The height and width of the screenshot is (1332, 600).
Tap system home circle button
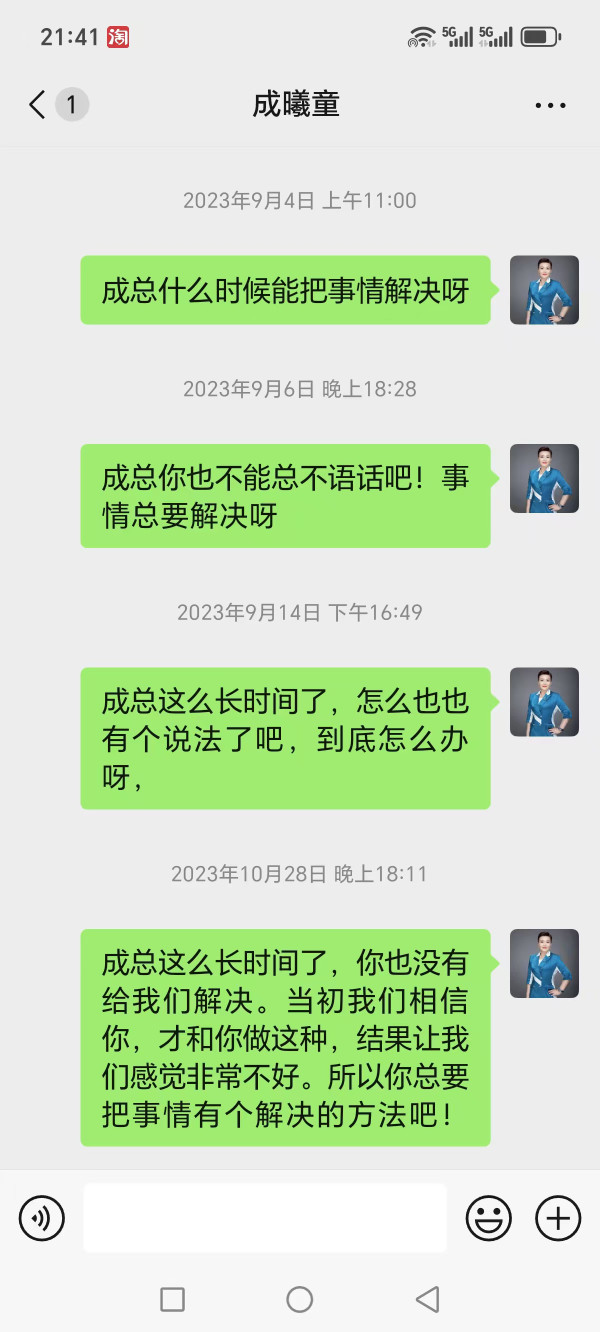click(300, 1299)
